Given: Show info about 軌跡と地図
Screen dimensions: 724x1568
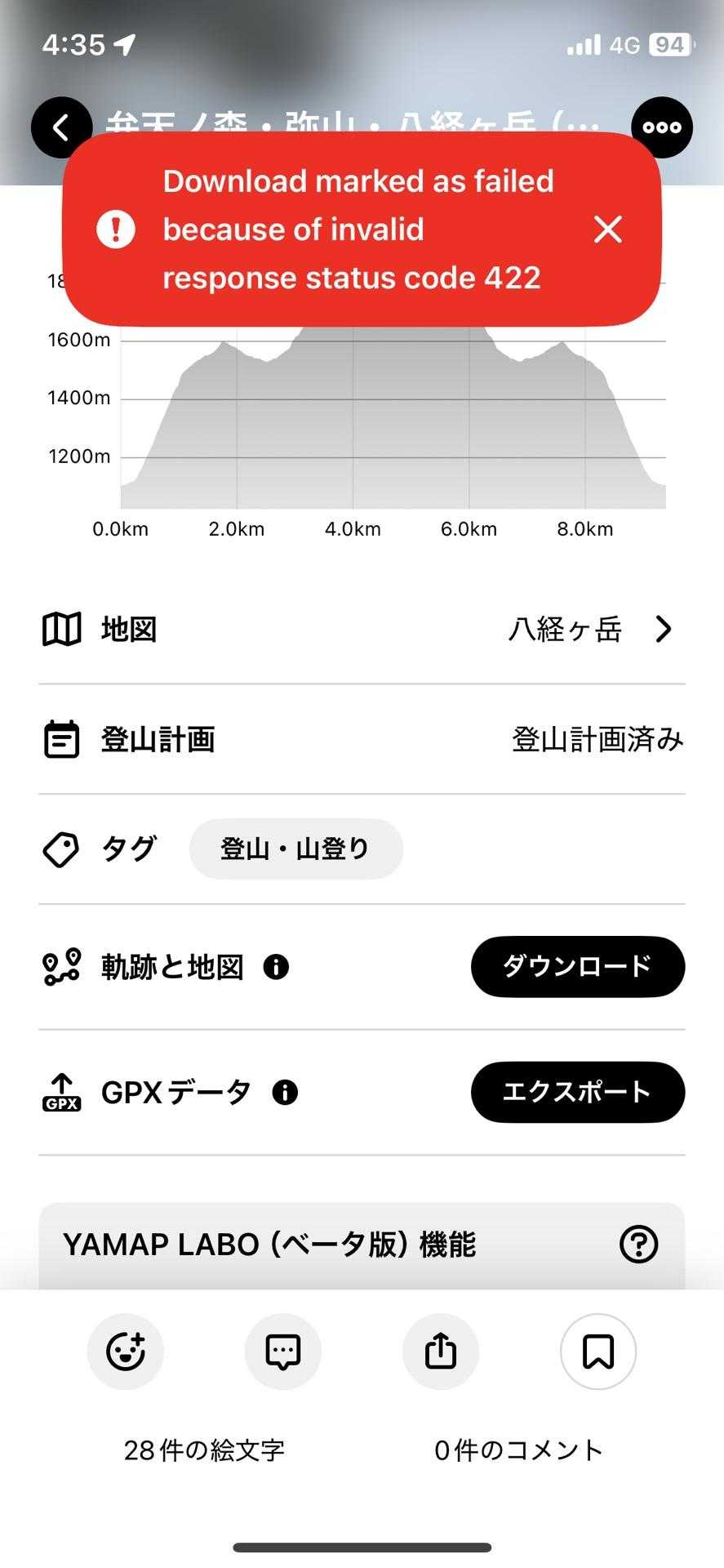Looking at the screenshot, I should [x=277, y=968].
